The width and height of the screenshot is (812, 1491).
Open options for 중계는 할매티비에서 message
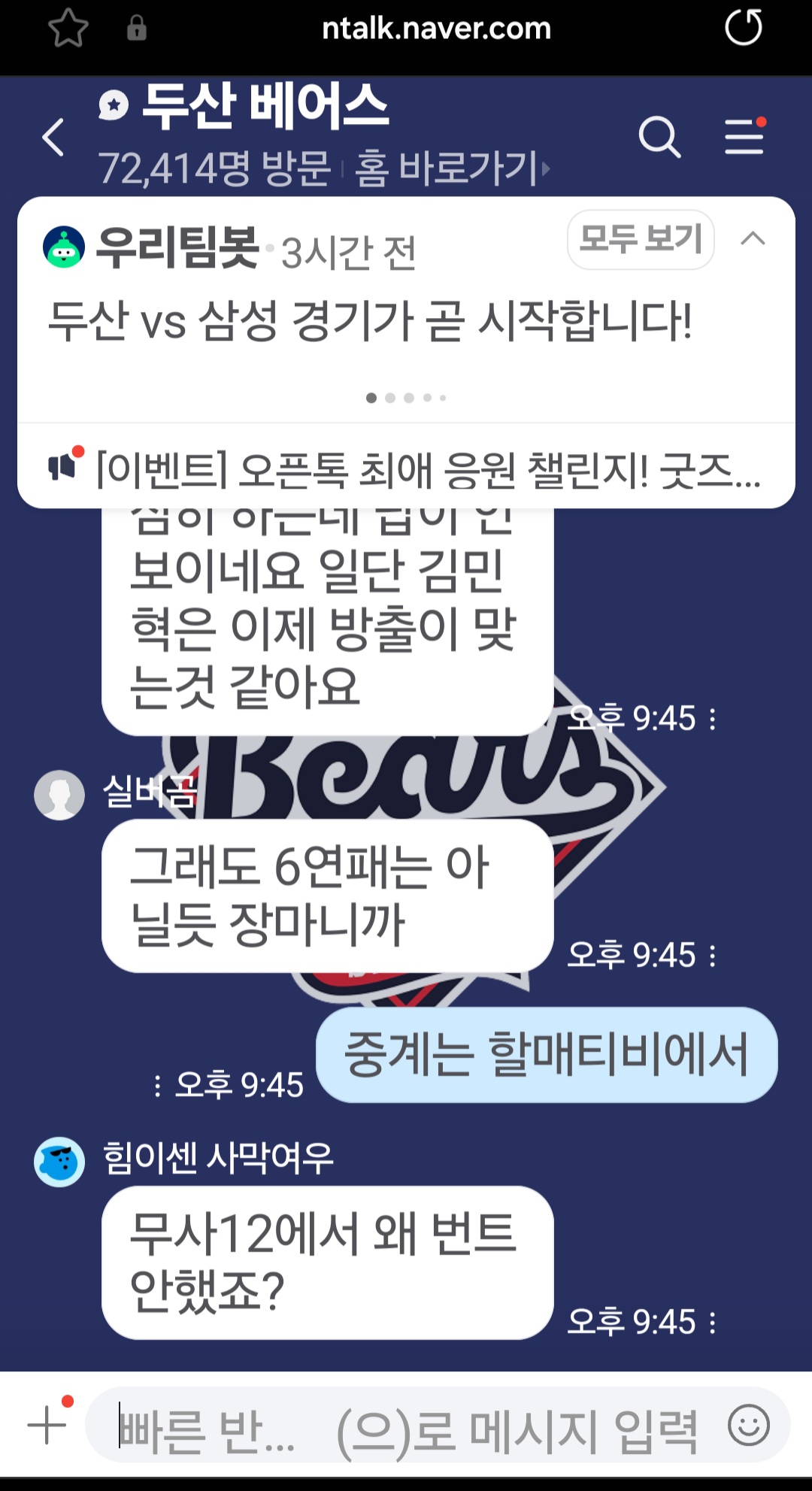pos(157,1086)
